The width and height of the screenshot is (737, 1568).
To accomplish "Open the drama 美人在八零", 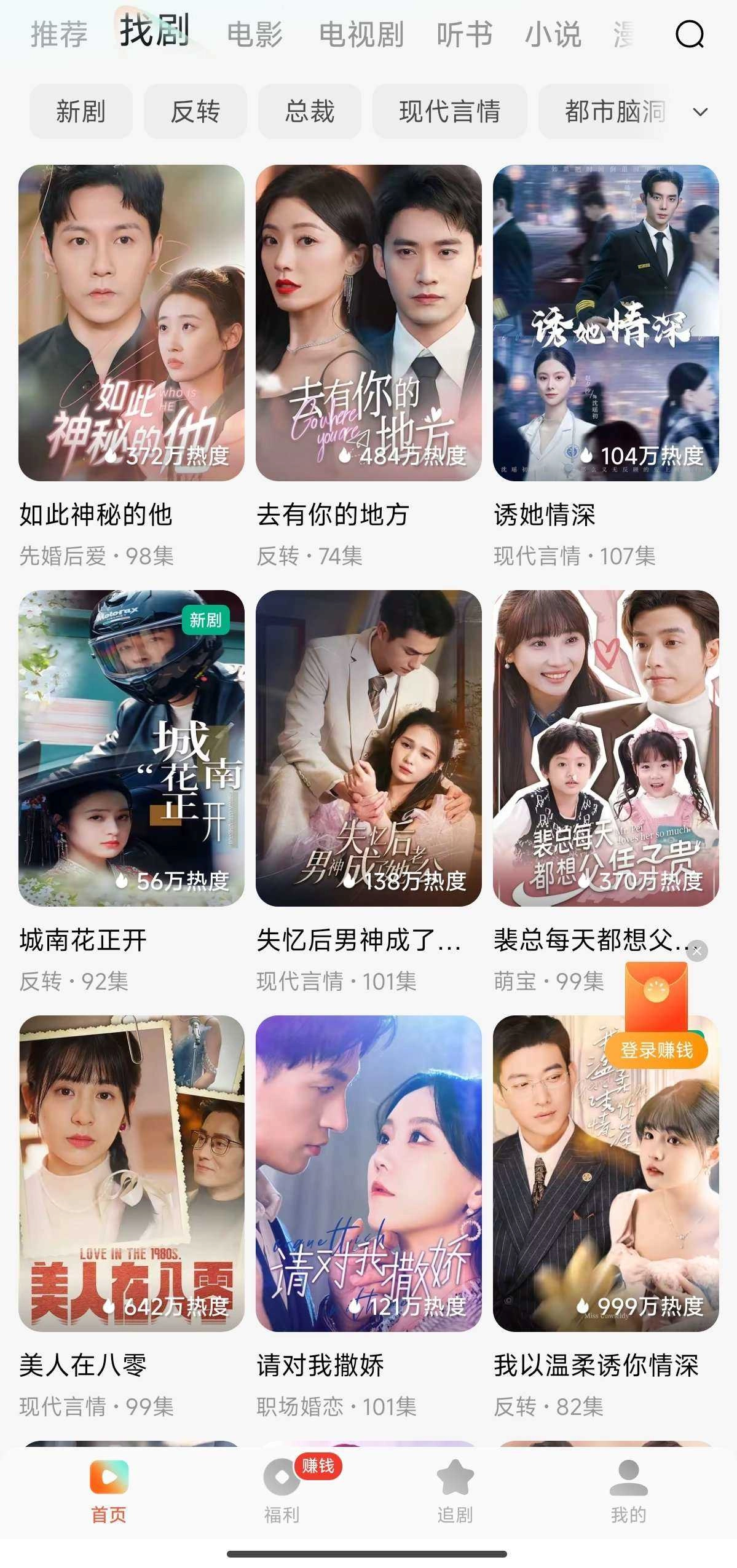I will [x=131, y=1173].
